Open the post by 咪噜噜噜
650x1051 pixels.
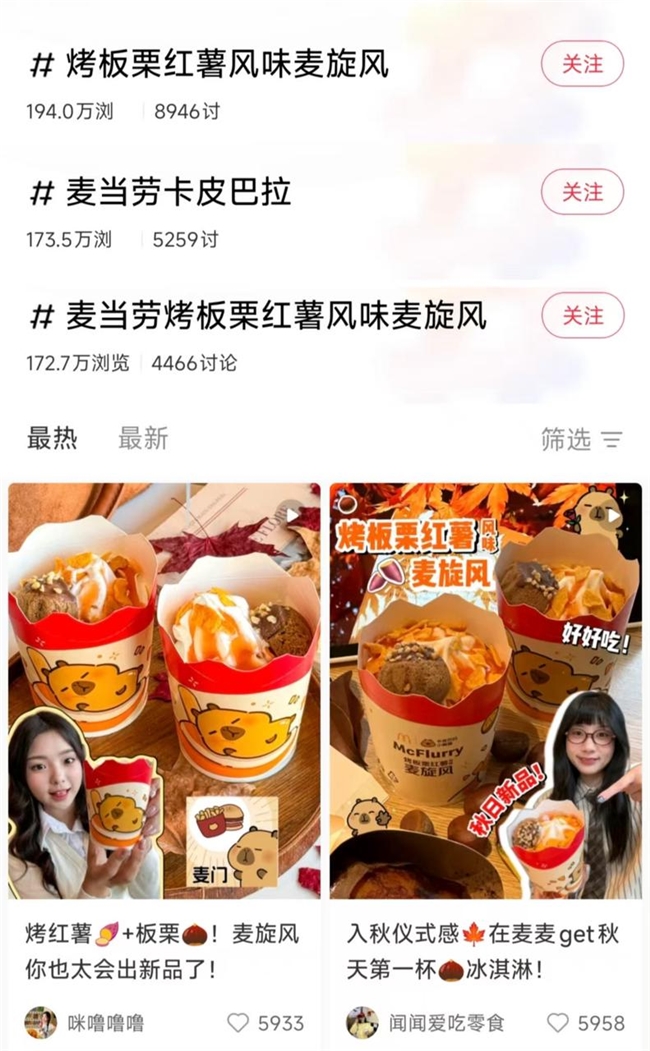pyautogui.click(x=164, y=690)
